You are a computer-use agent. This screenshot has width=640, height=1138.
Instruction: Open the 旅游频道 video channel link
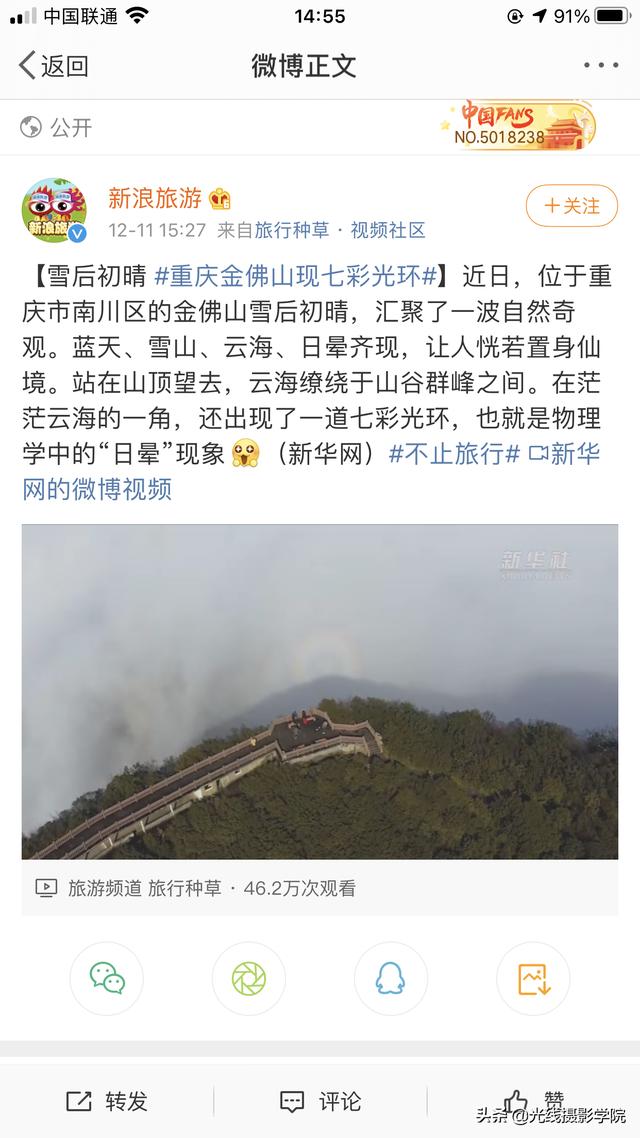pos(105,887)
